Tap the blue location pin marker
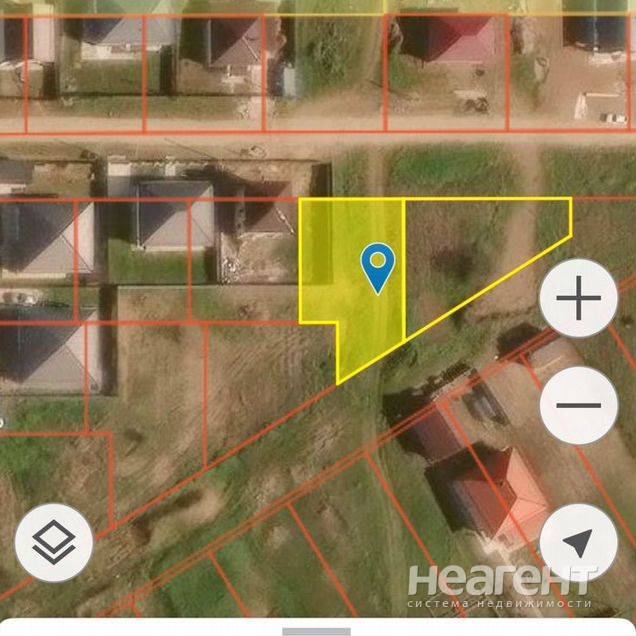Image resolution: width=636 pixels, height=636 pixels. coord(378,266)
